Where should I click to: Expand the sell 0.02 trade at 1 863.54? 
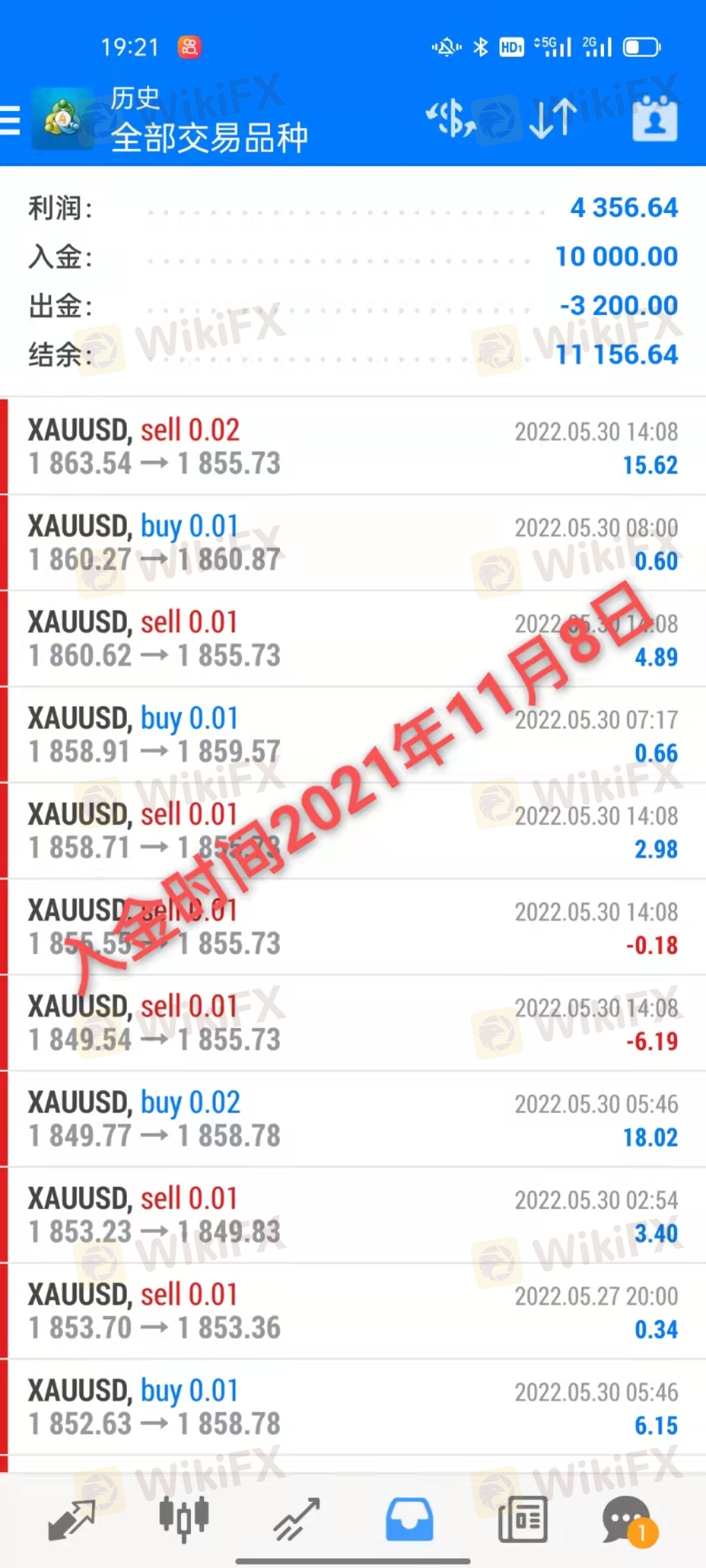[x=353, y=447]
